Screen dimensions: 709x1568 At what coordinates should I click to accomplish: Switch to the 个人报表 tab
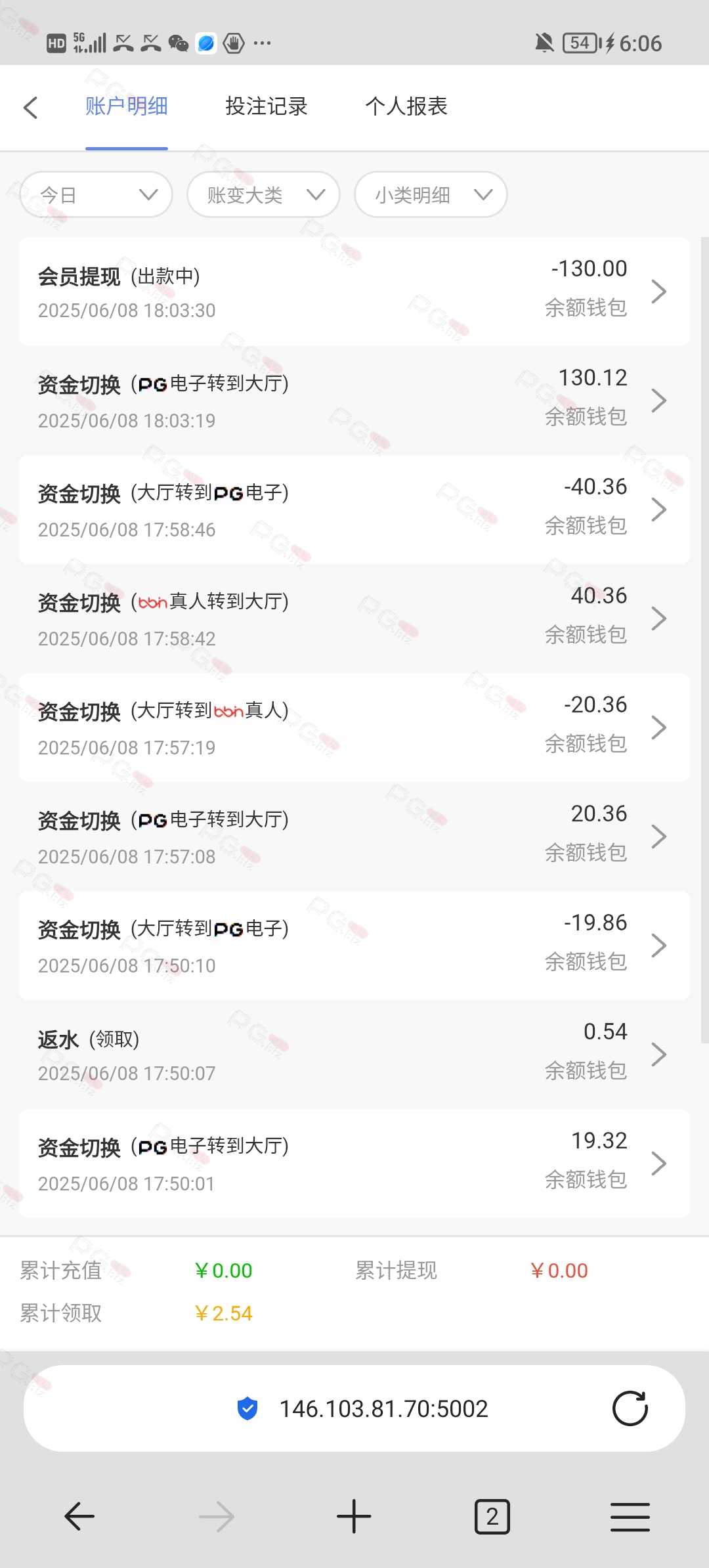pyautogui.click(x=406, y=106)
